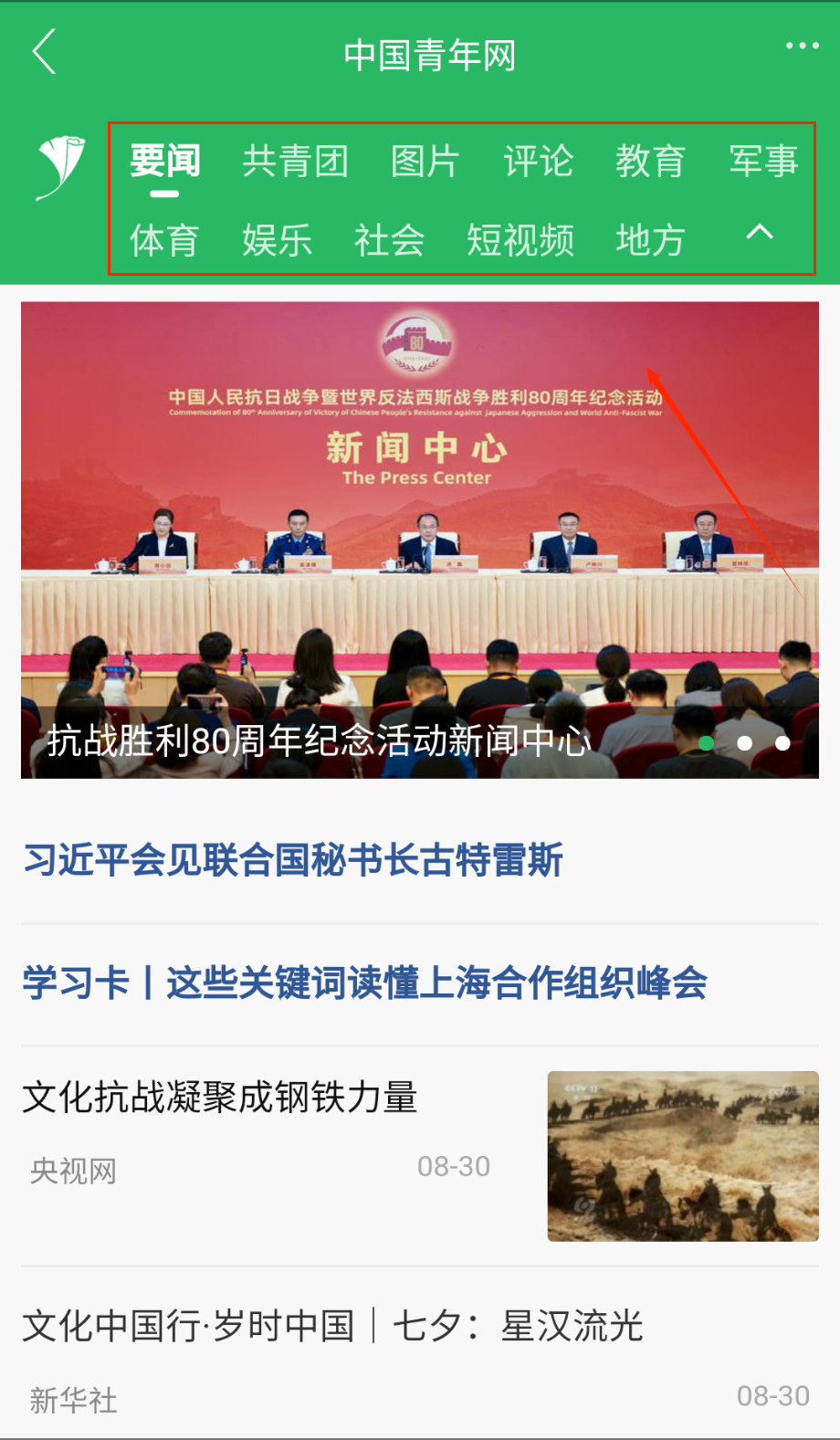Open article 文化中国行·岁时中国 七夕：星汉流光
Viewport: 840px width, 1440px height.
[x=332, y=1326]
